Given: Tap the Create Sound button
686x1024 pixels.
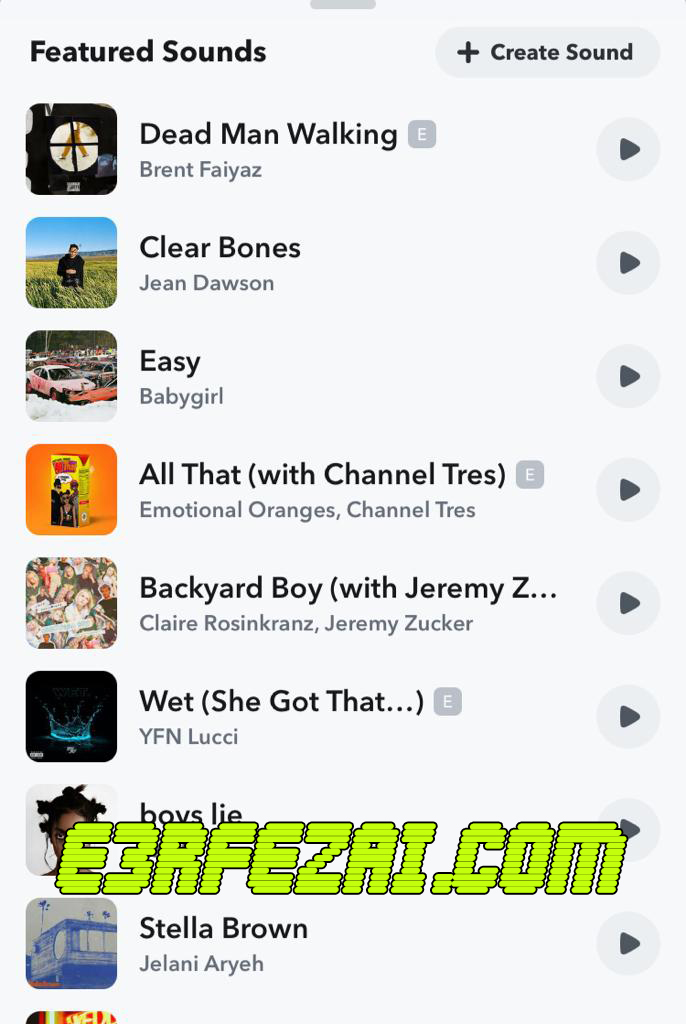Looking at the screenshot, I should [x=547, y=52].
